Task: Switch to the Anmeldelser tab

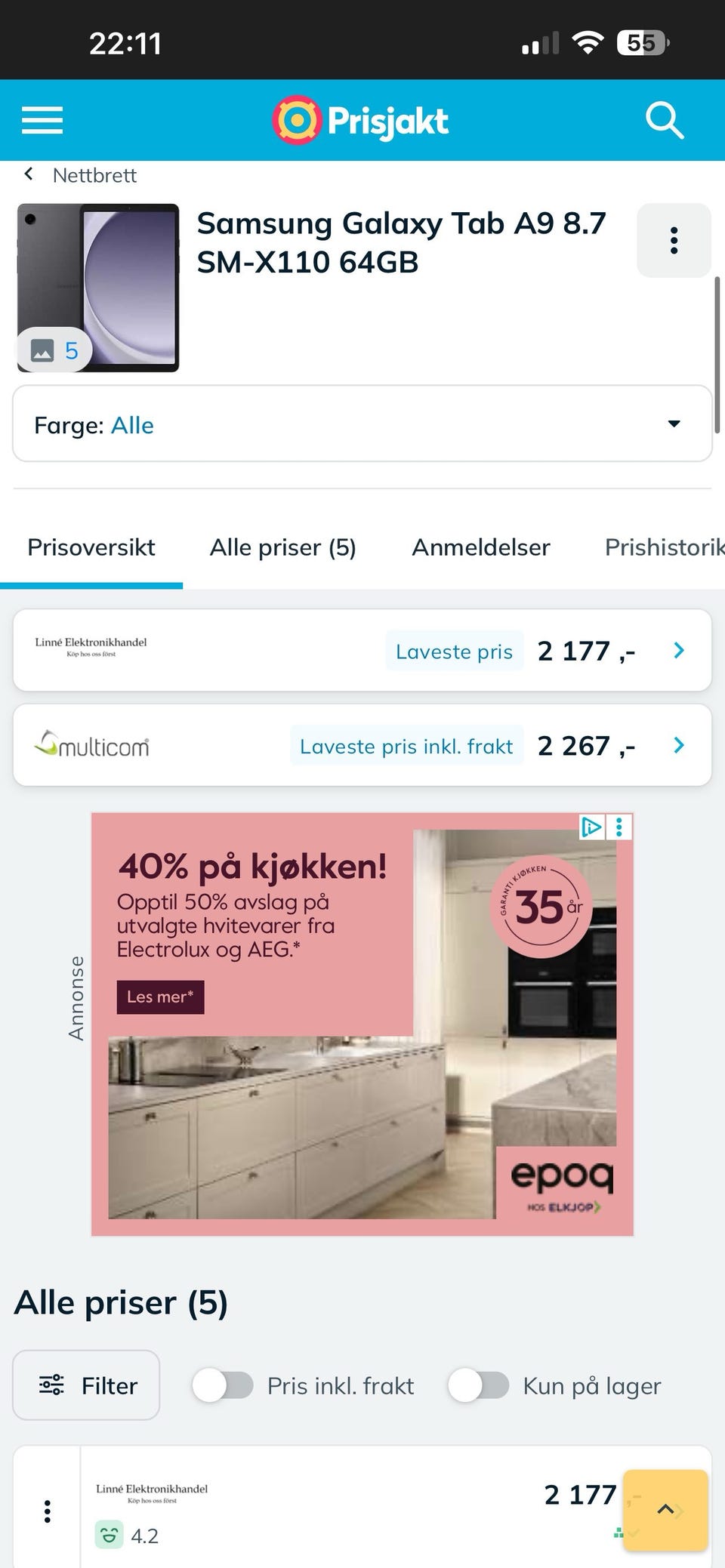Action: [x=480, y=547]
